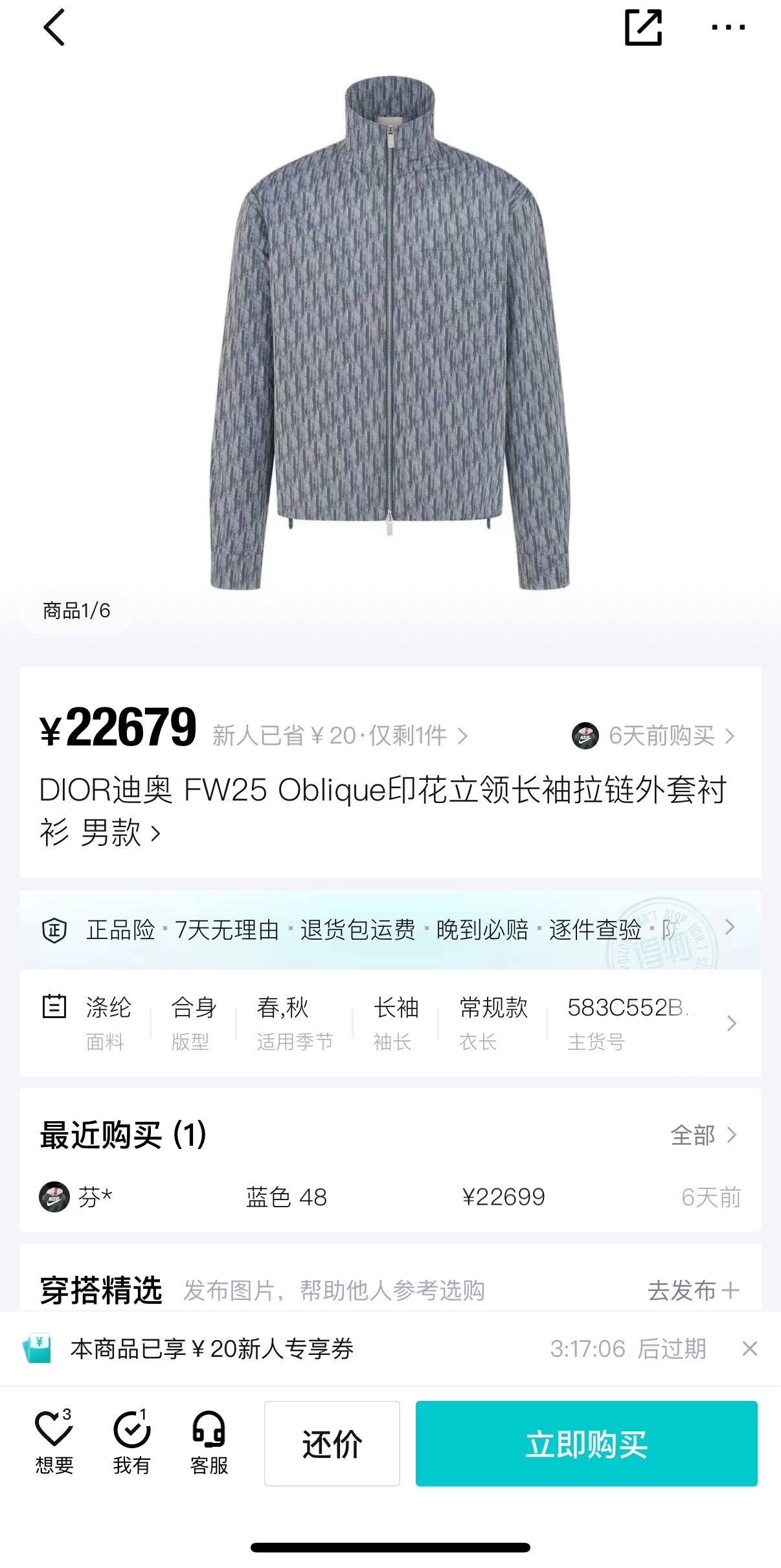This screenshot has height=1568, width=781.
Task: Tap 去发布 to post an outfit photo
Action: 693,1290
